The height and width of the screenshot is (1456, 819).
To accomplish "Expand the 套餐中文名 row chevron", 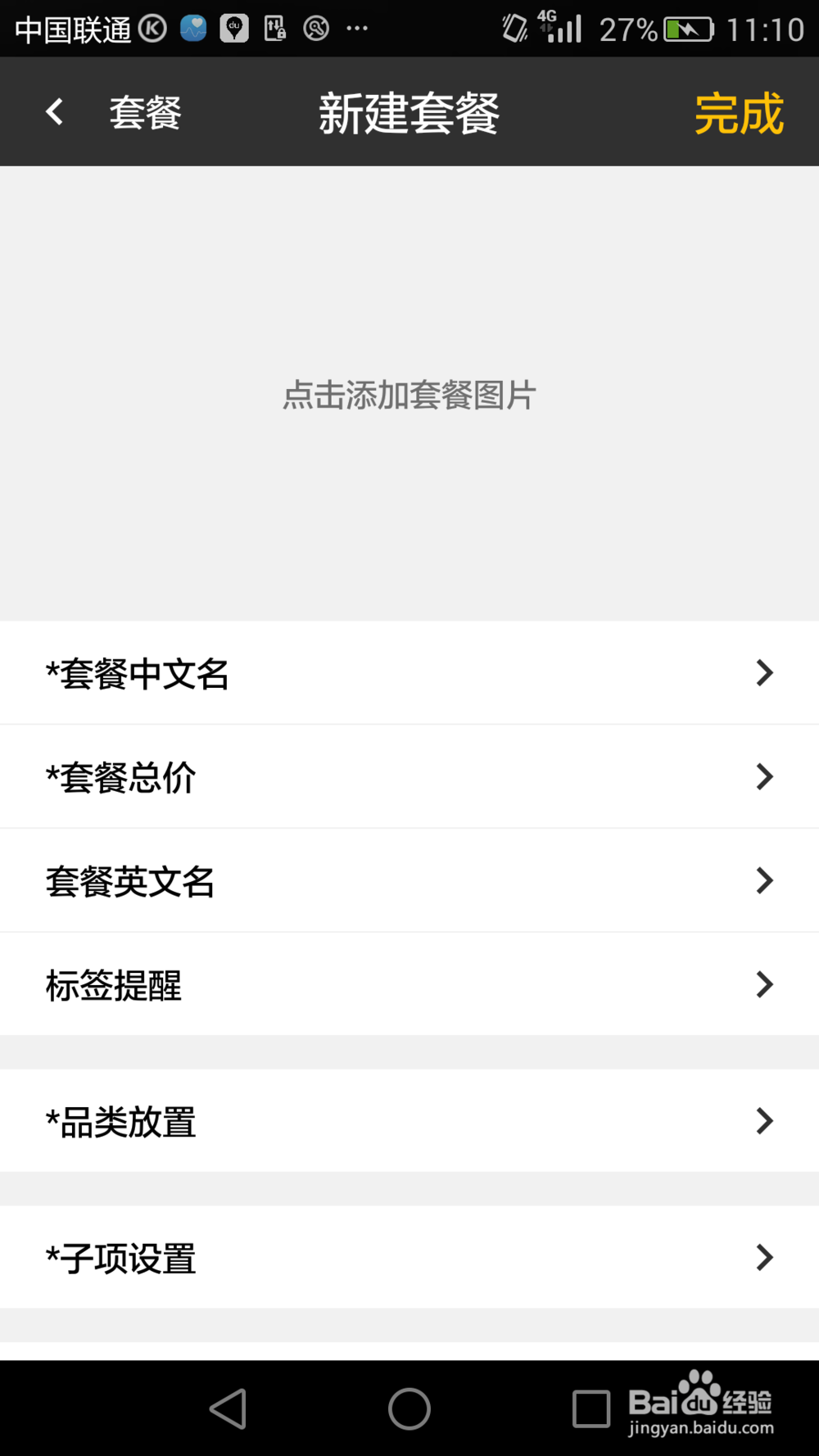I will (763, 672).
